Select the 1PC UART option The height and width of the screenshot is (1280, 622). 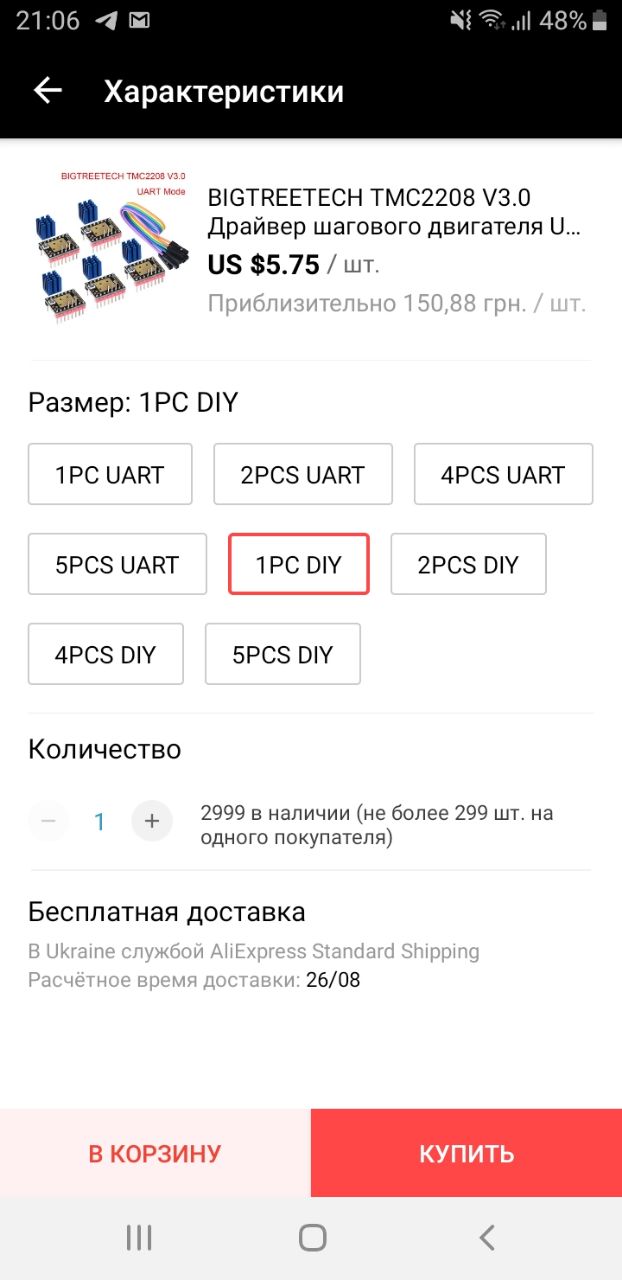tap(110, 475)
